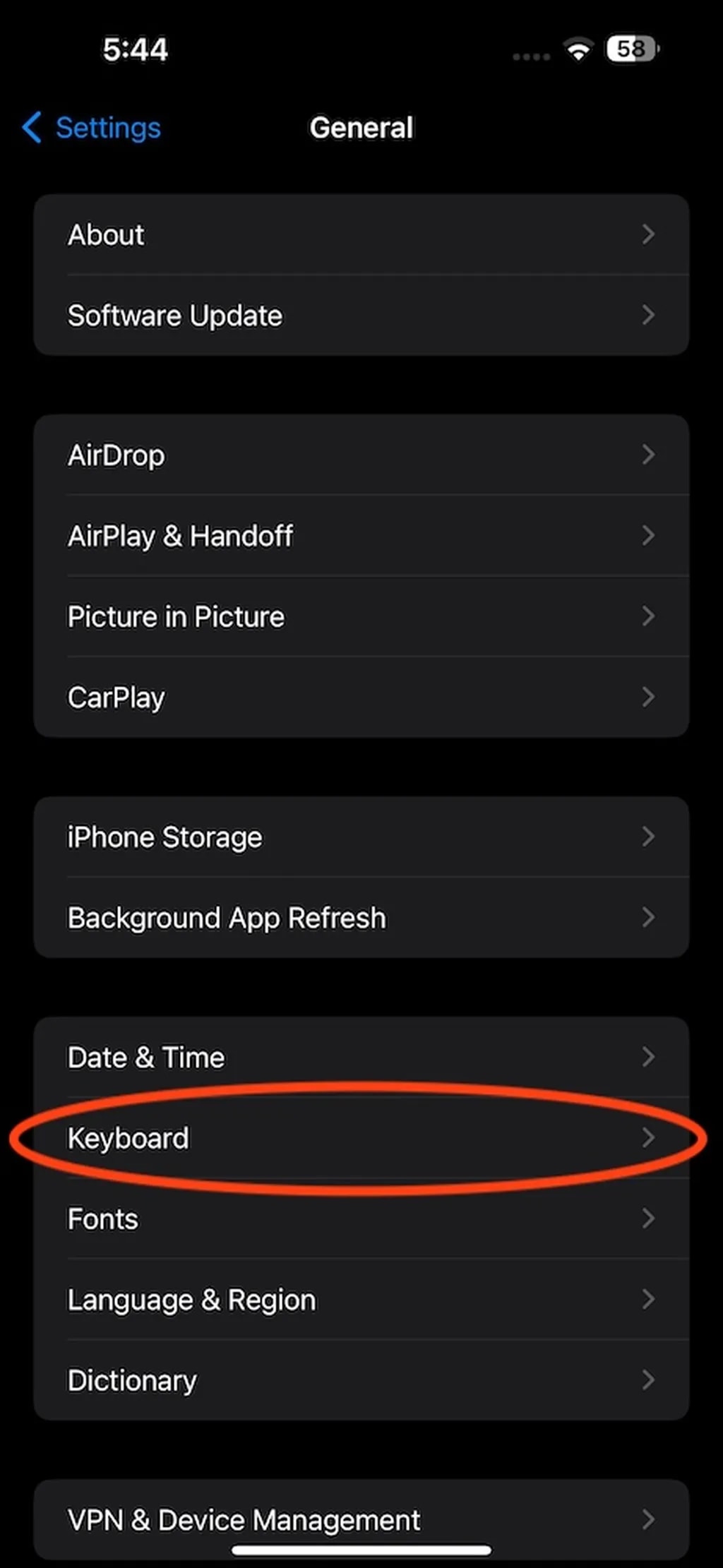
Task: Open Language & Region
Action: click(x=360, y=1300)
